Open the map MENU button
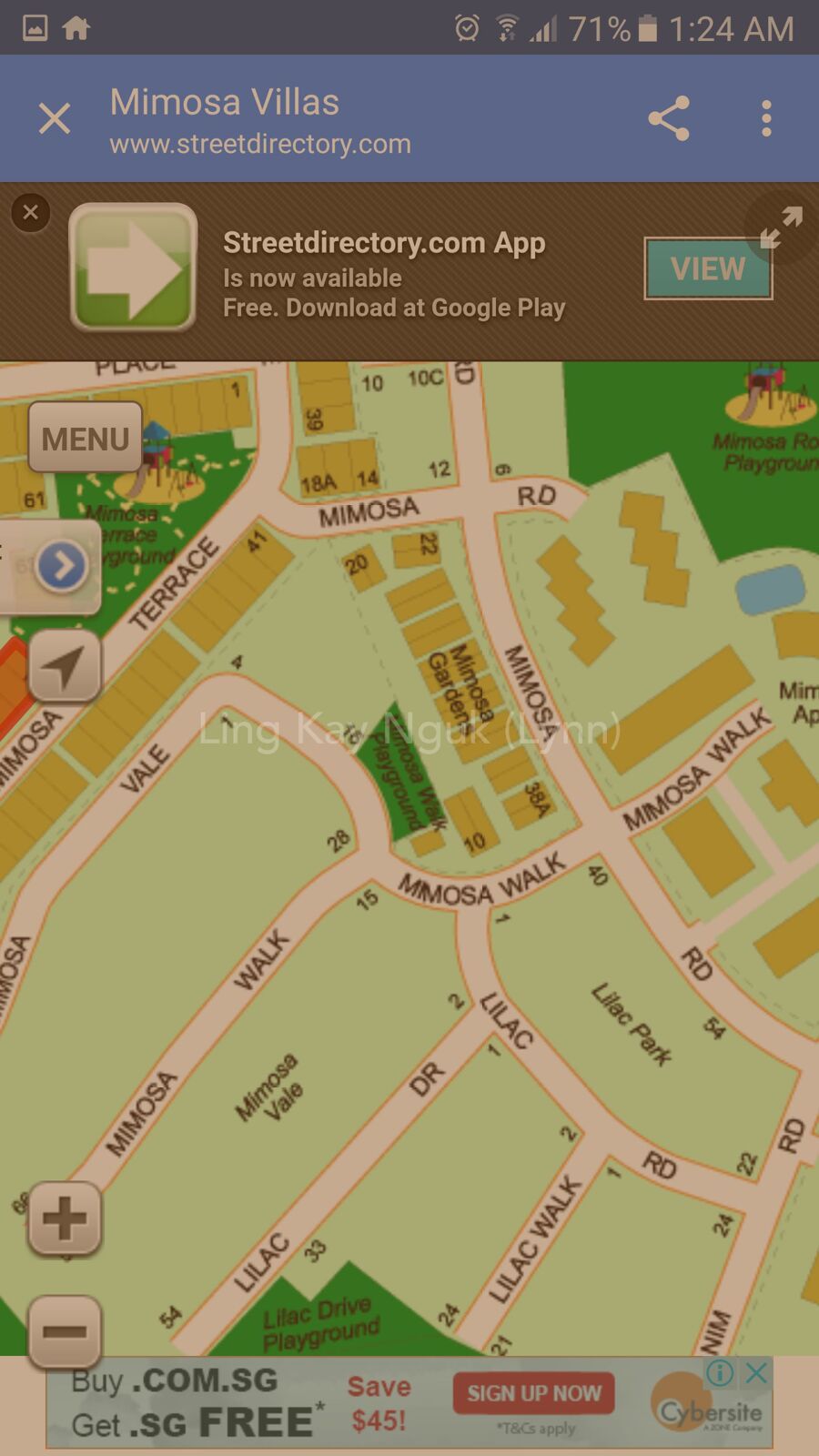This screenshot has height=1456, width=819. click(x=86, y=439)
